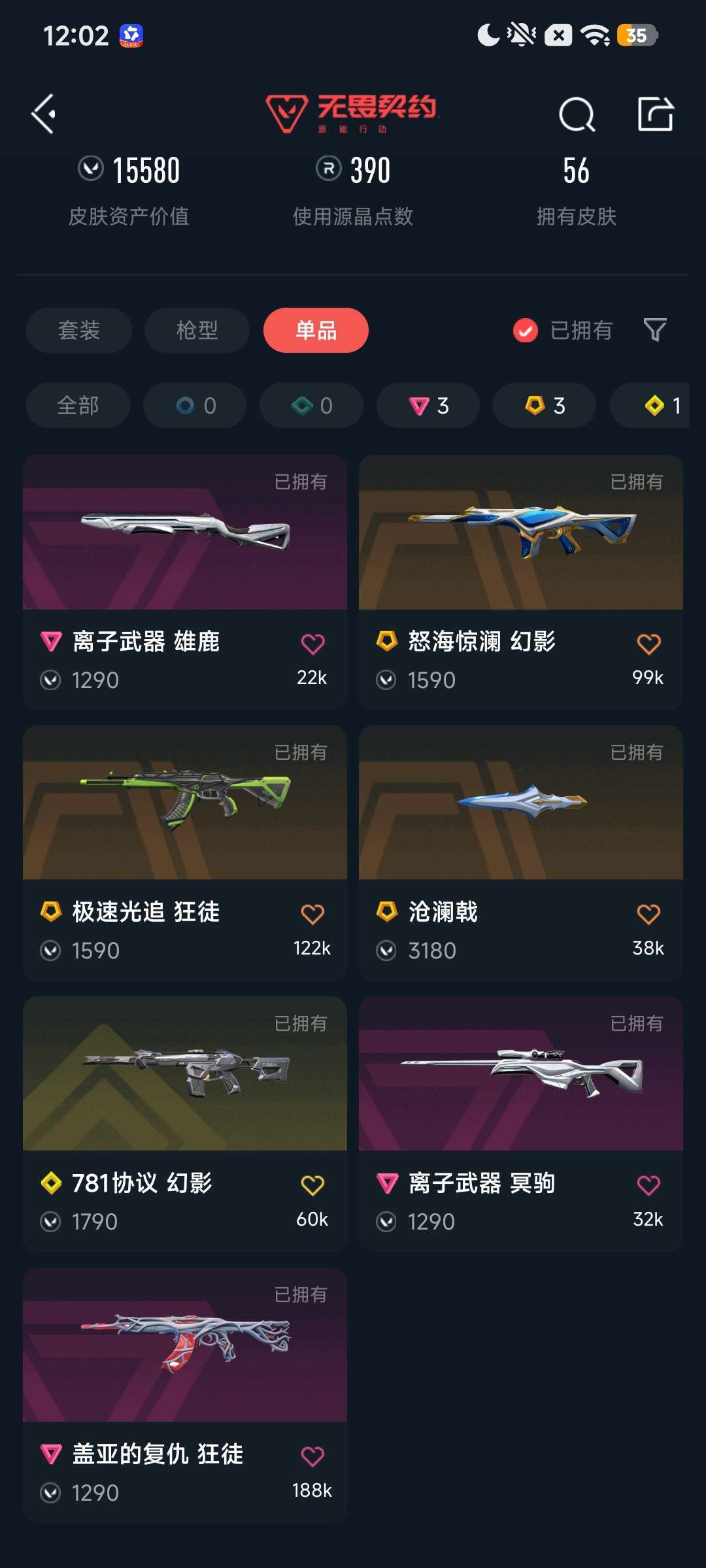Open the search function
The width and height of the screenshot is (706, 1568).
574,114
